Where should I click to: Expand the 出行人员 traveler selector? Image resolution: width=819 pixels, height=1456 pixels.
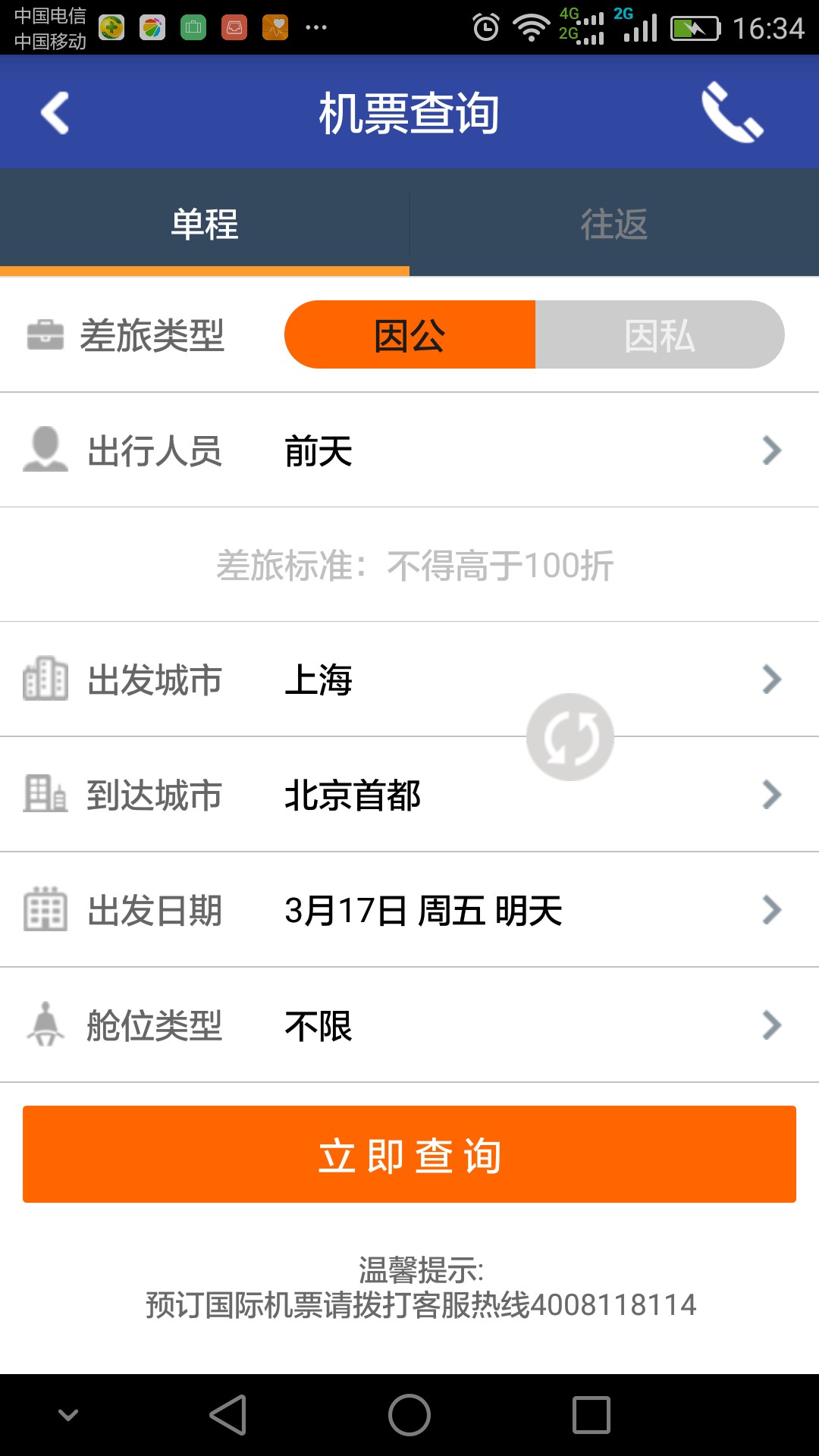coord(772,450)
